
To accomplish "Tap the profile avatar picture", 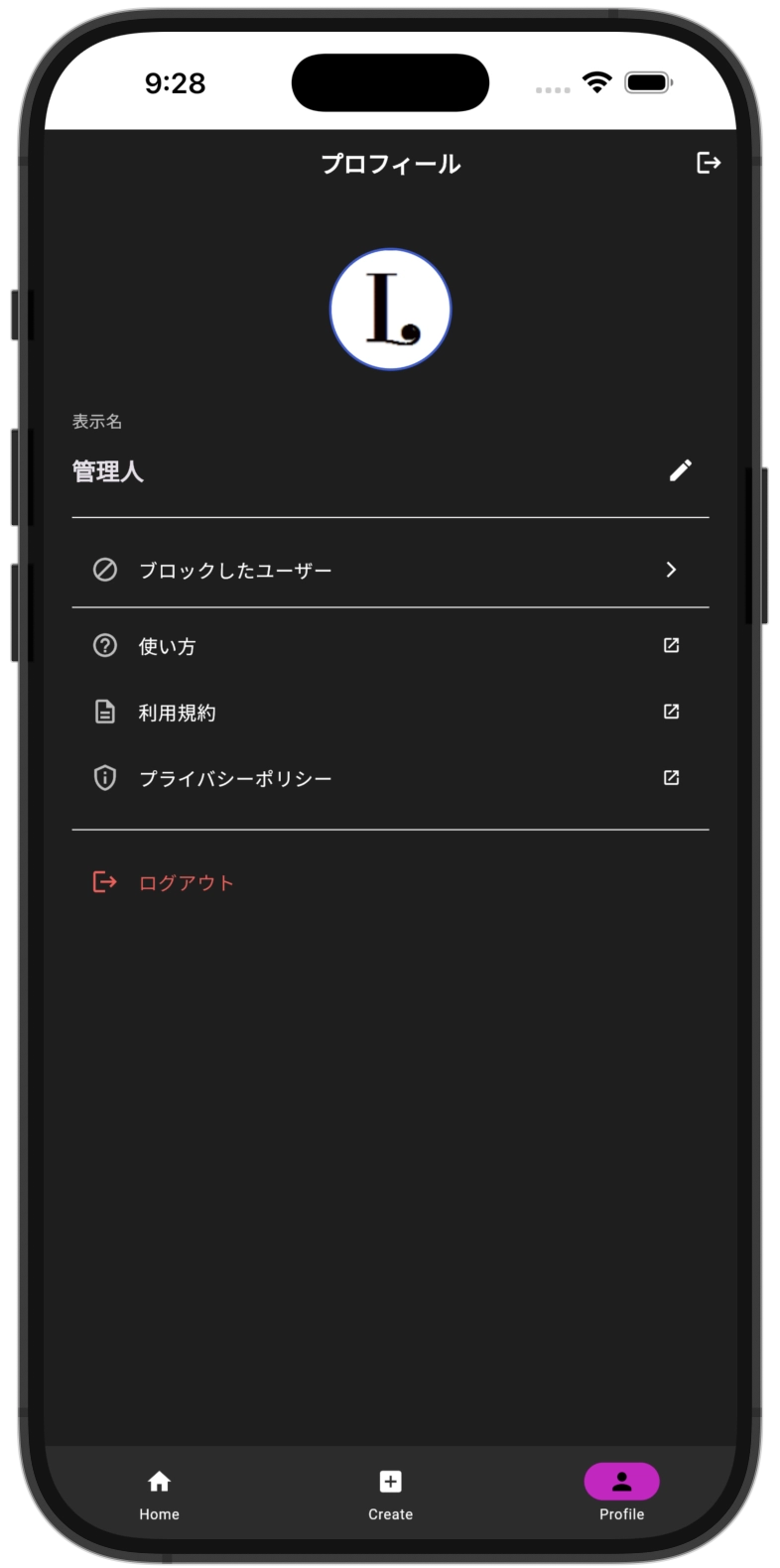I will pos(390,310).
